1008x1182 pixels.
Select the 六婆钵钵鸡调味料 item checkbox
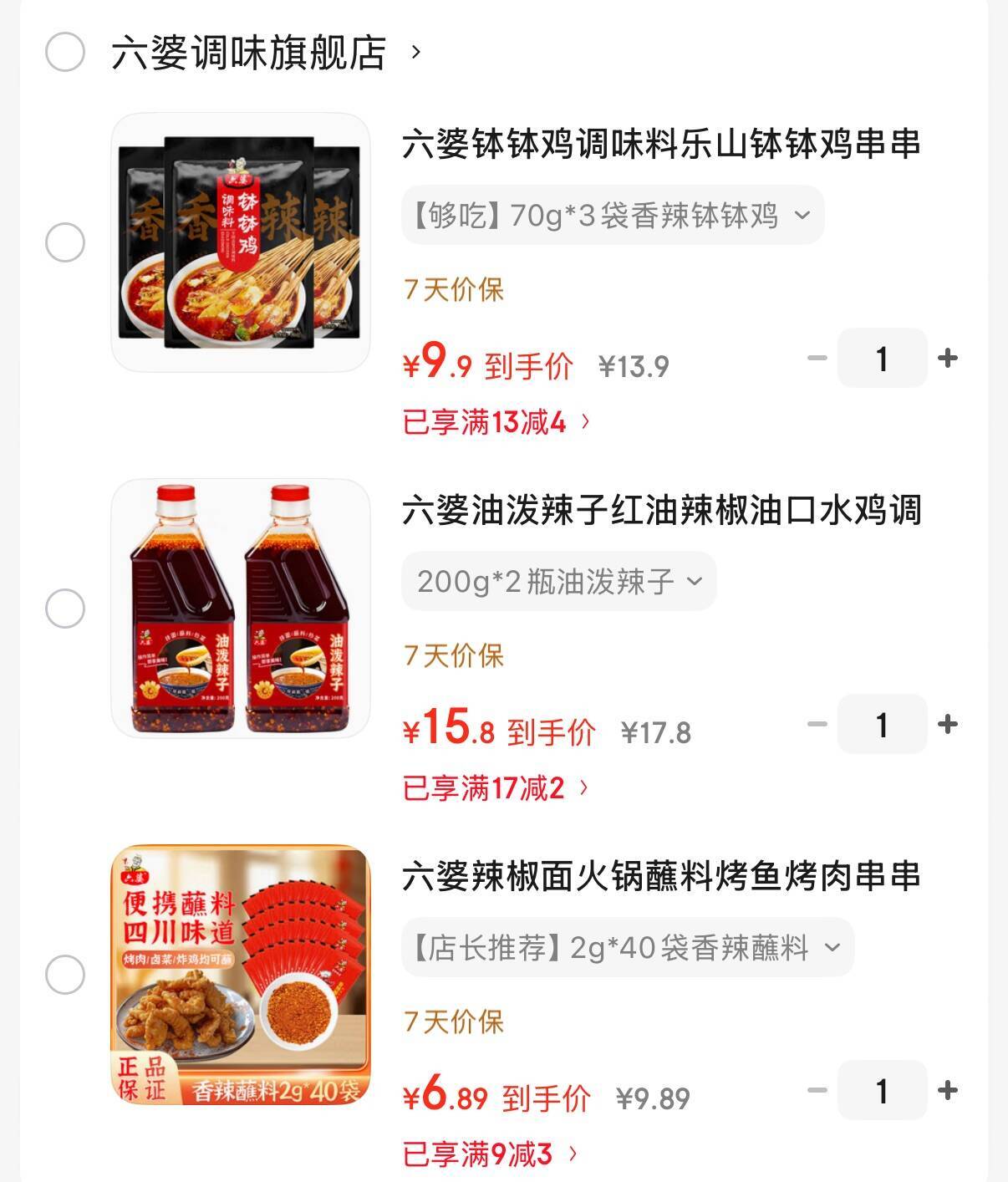point(64,243)
